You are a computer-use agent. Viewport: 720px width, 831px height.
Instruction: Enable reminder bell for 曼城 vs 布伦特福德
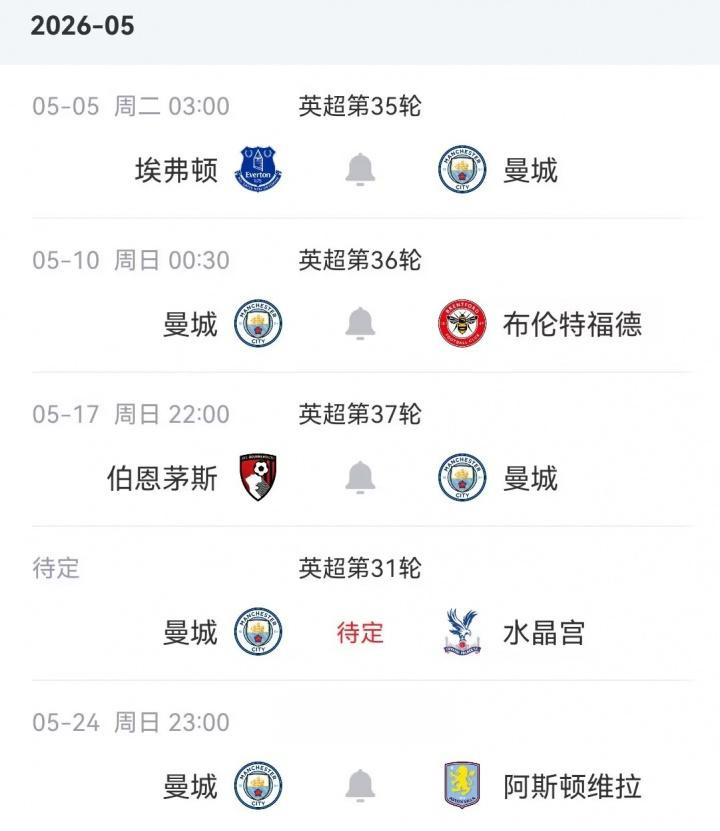pyautogui.click(x=360, y=324)
